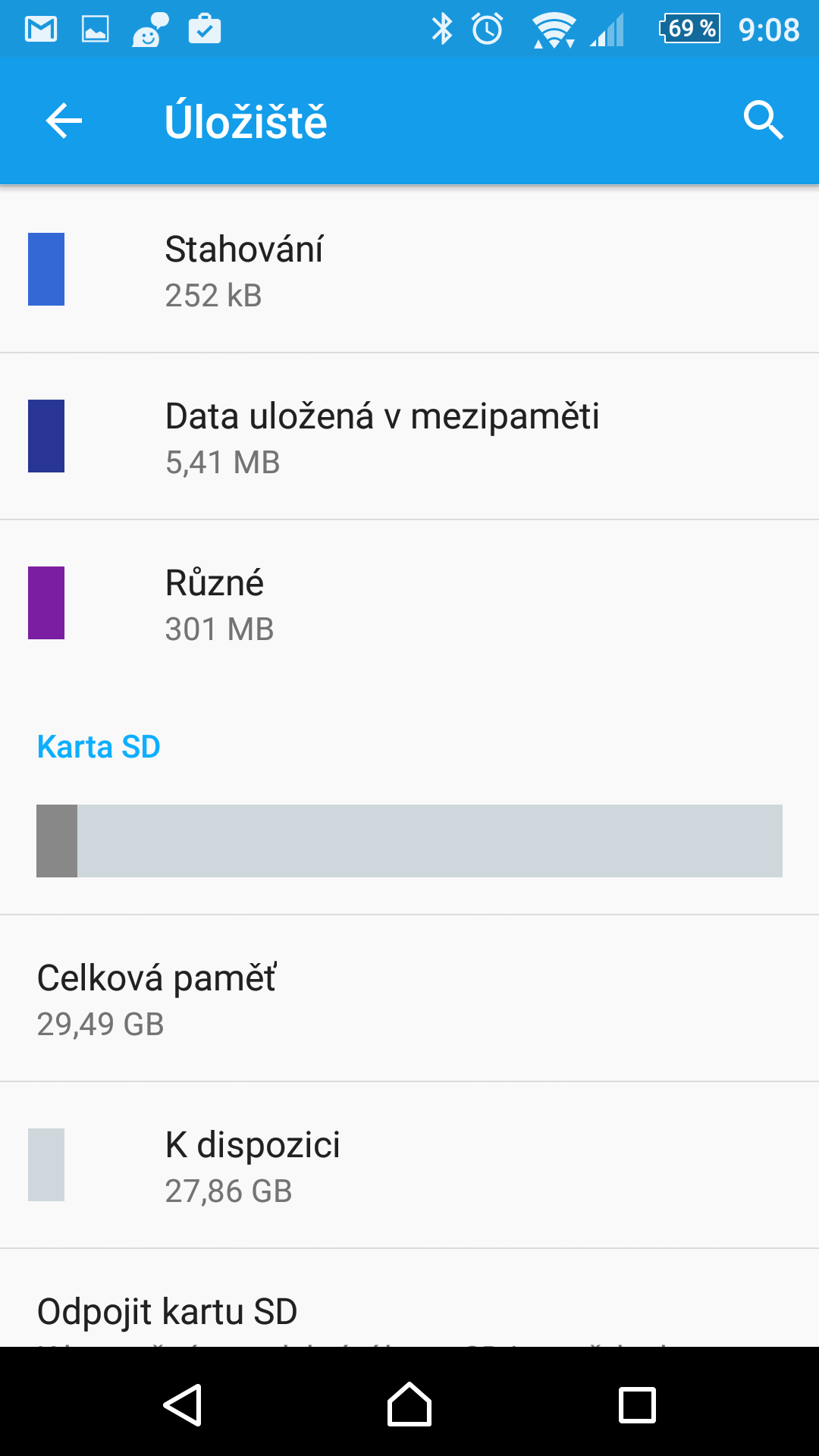The image size is (819, 1456).
Task: Open recent apps from navigation bar
Action: [637, 1404]
